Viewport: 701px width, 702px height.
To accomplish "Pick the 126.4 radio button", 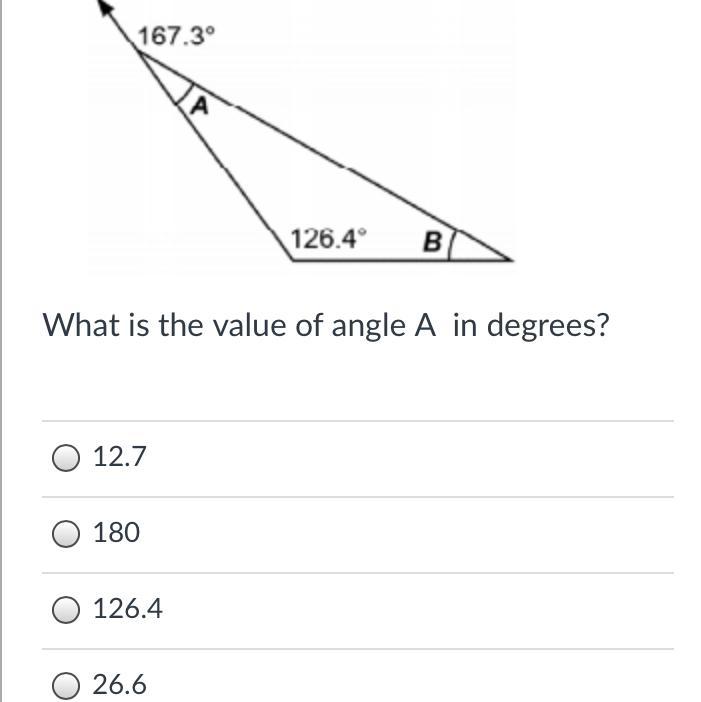I will point(66,609).
